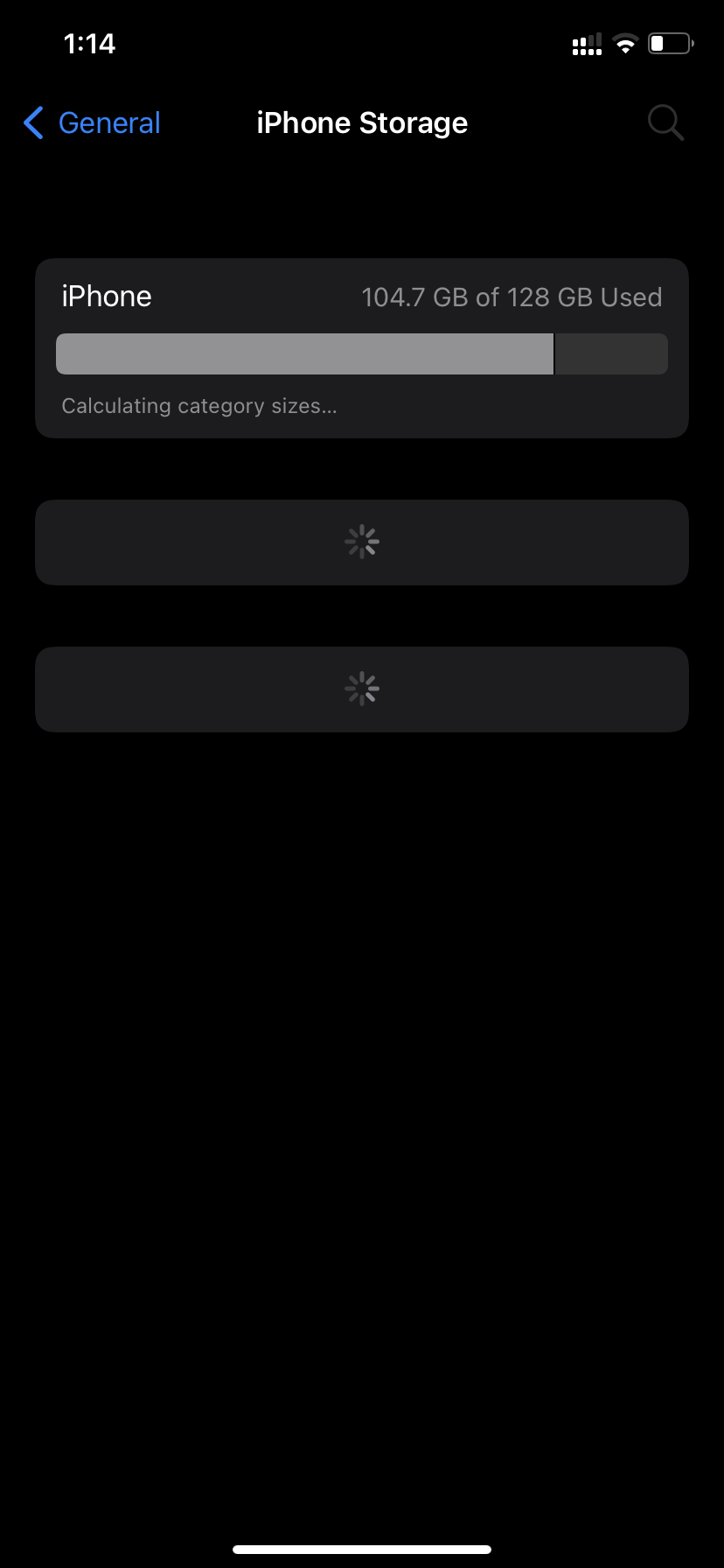Go back to General settings
Image resolution: width=724 pixels, height=1568 pixels.
92,123
